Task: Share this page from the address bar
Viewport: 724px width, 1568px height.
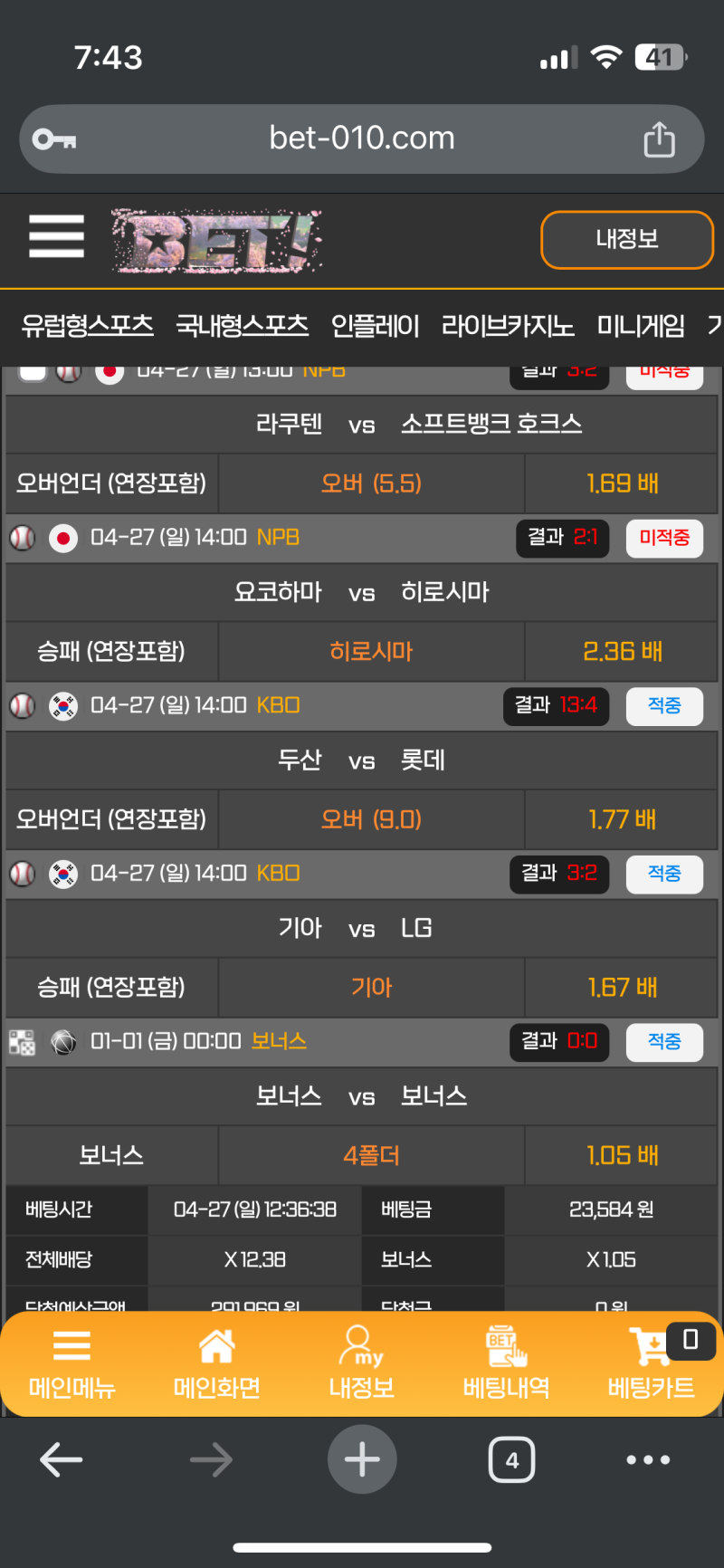Action: click(659, 139)
